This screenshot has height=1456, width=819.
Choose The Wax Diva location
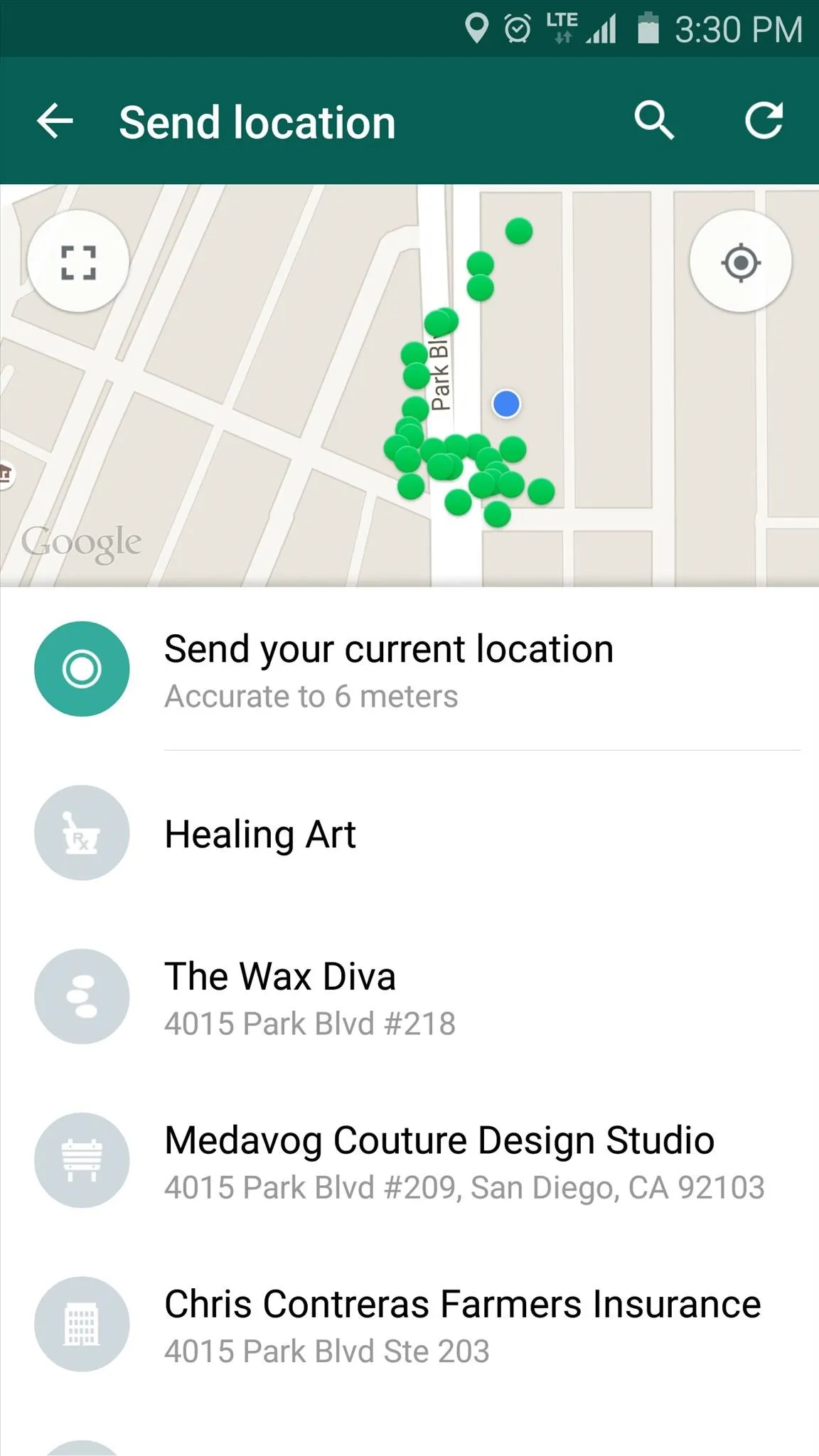[x=409, y=997]
